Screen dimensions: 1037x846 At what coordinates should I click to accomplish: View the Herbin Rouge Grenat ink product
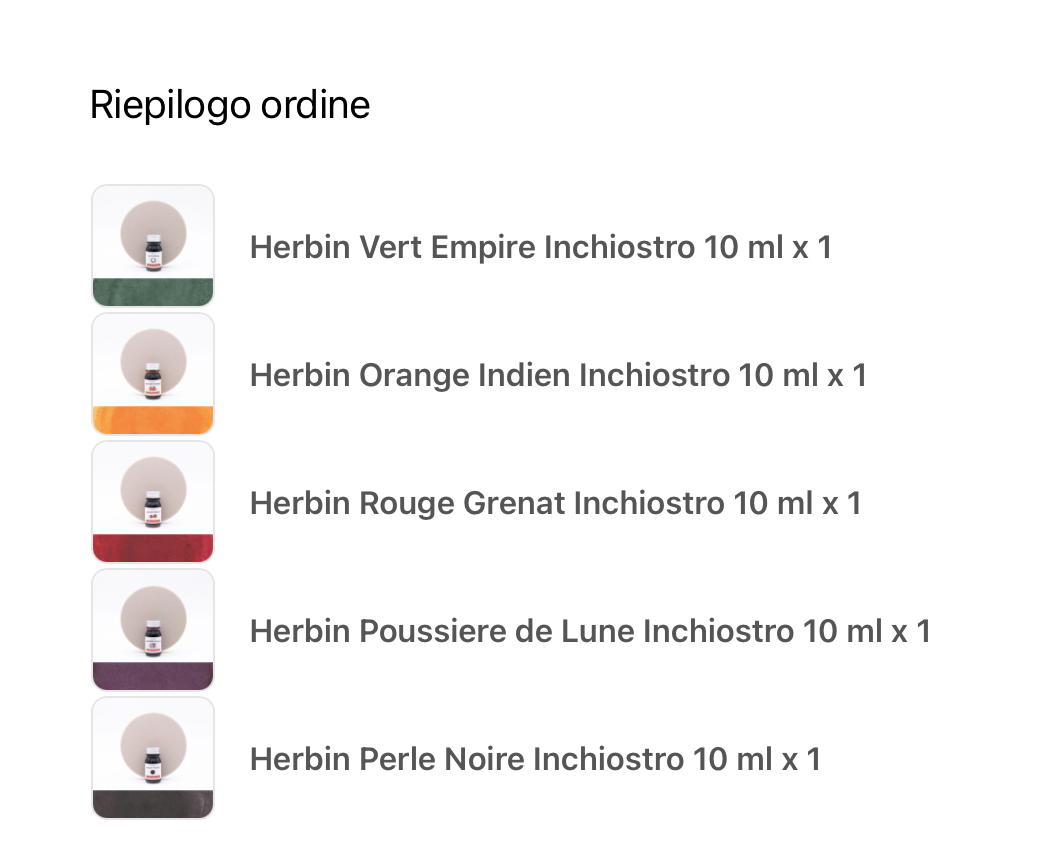coord(554,503)
